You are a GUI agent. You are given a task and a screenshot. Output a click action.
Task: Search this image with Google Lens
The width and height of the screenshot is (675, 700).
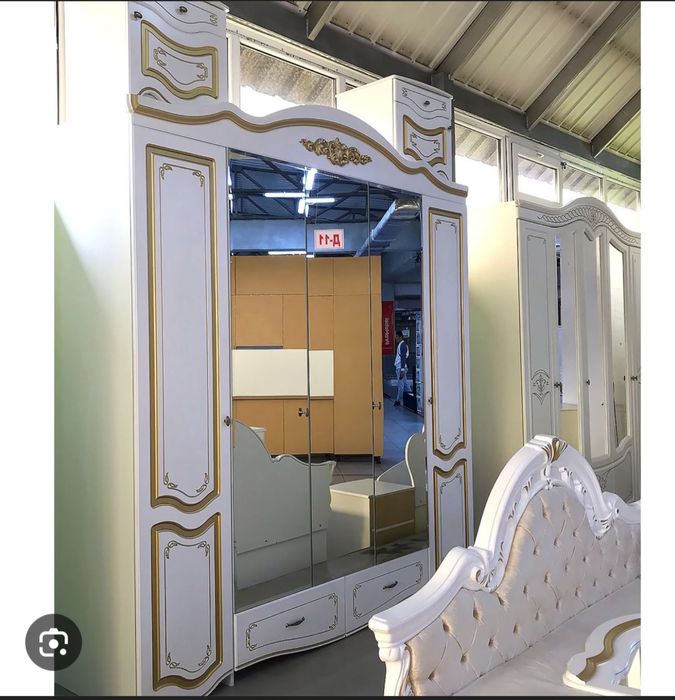coord(53,642)
